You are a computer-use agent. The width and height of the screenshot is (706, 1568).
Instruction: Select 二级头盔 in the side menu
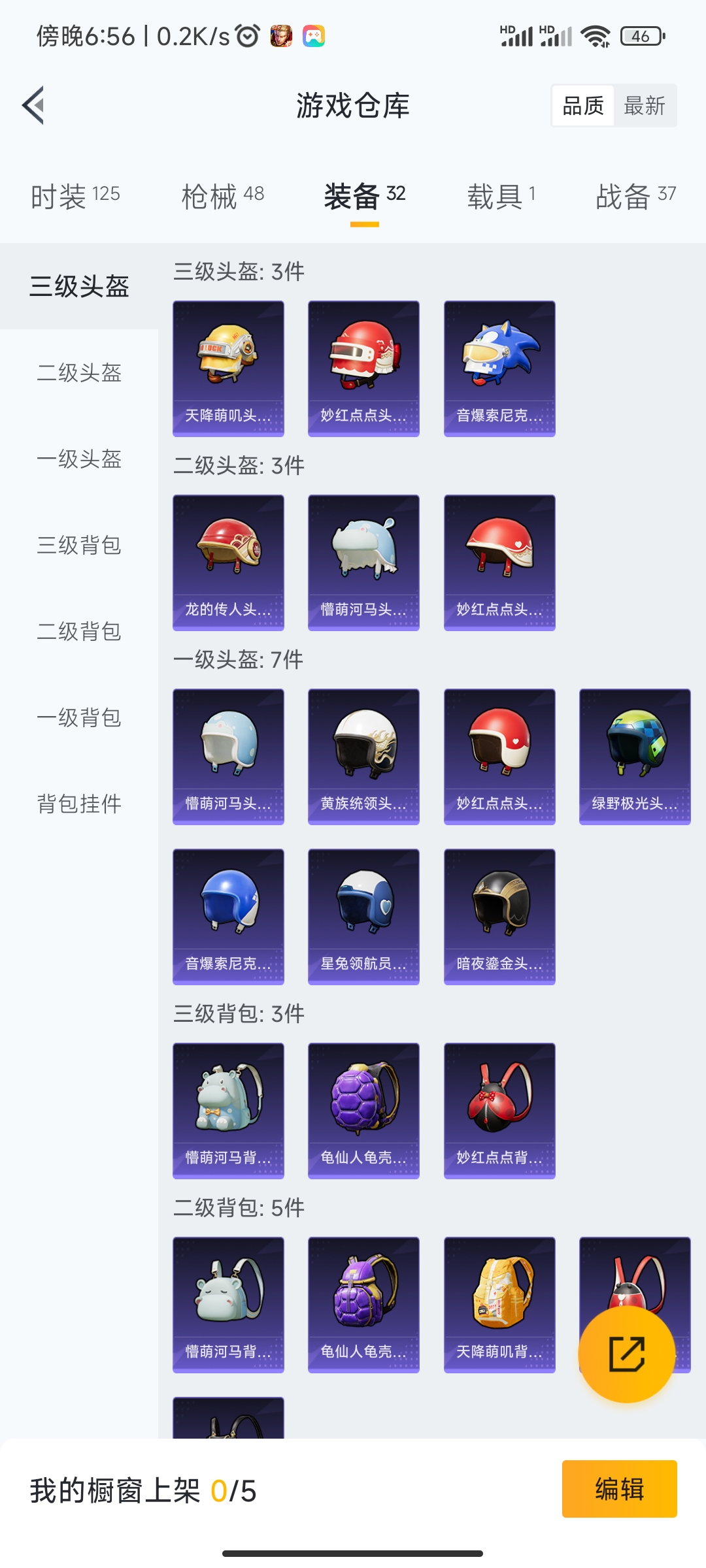click(79, 373)
